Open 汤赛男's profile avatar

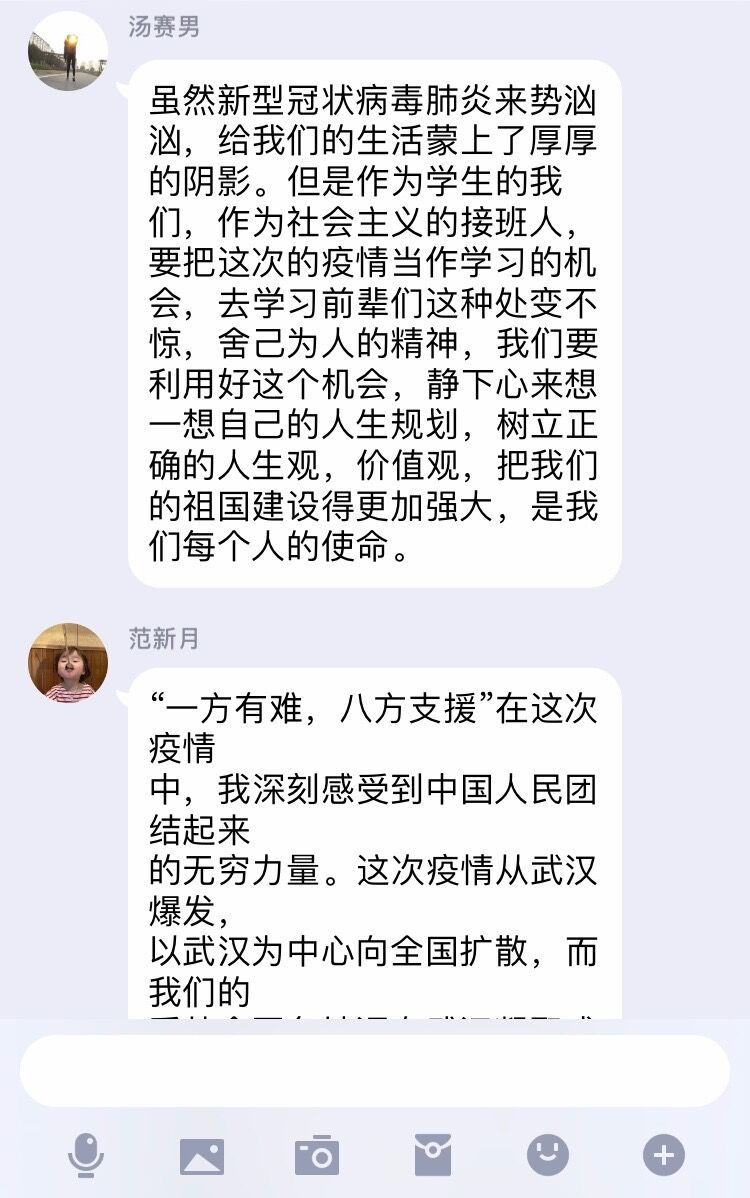(68, 52)
